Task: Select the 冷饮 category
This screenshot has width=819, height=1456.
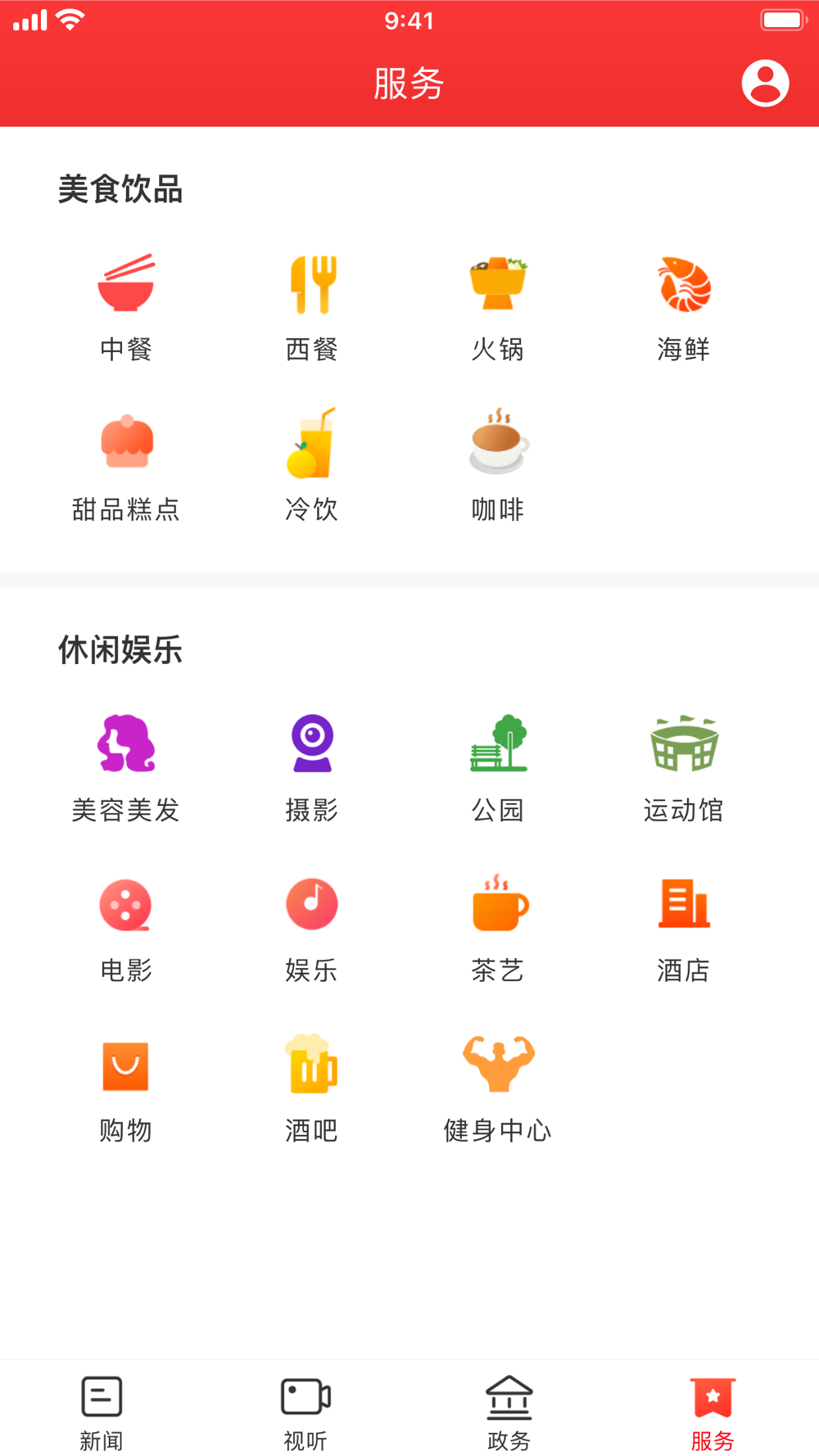Action: [312, 467]
